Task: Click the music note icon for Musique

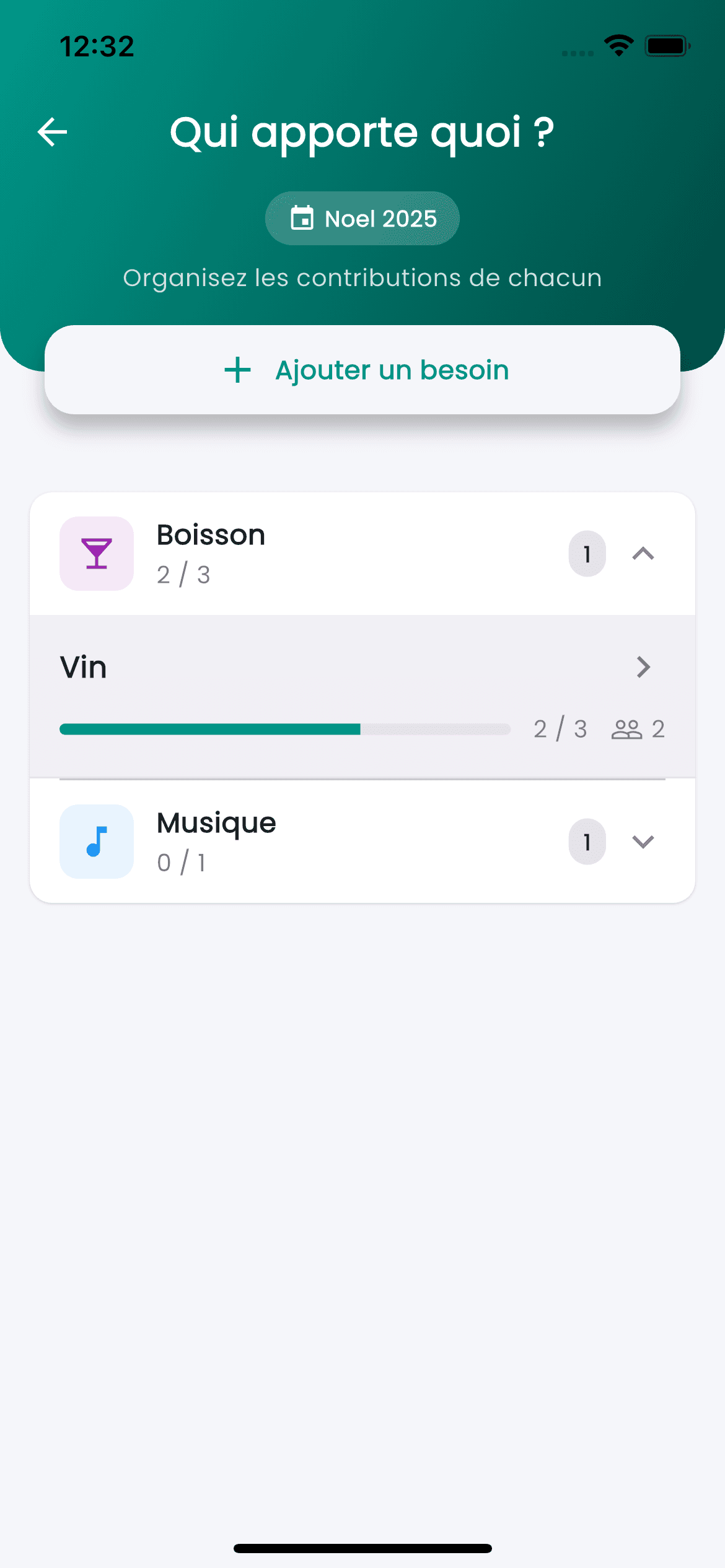Action: [96, 842]
